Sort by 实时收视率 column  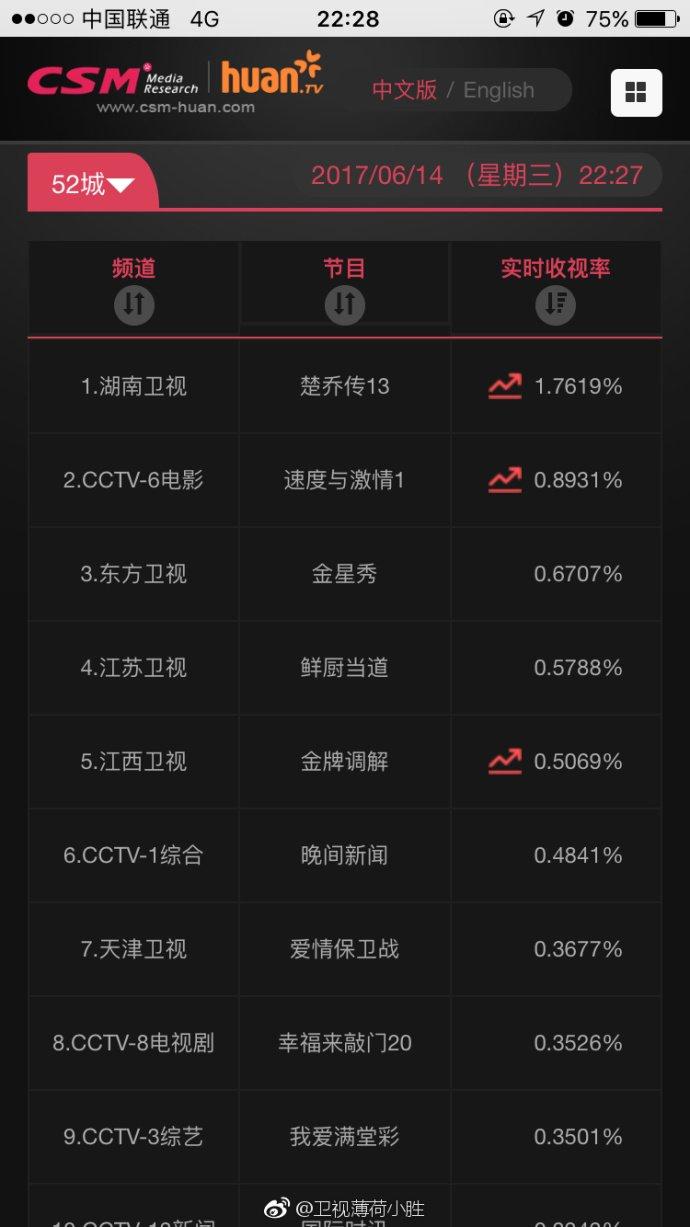coord(555,304)
